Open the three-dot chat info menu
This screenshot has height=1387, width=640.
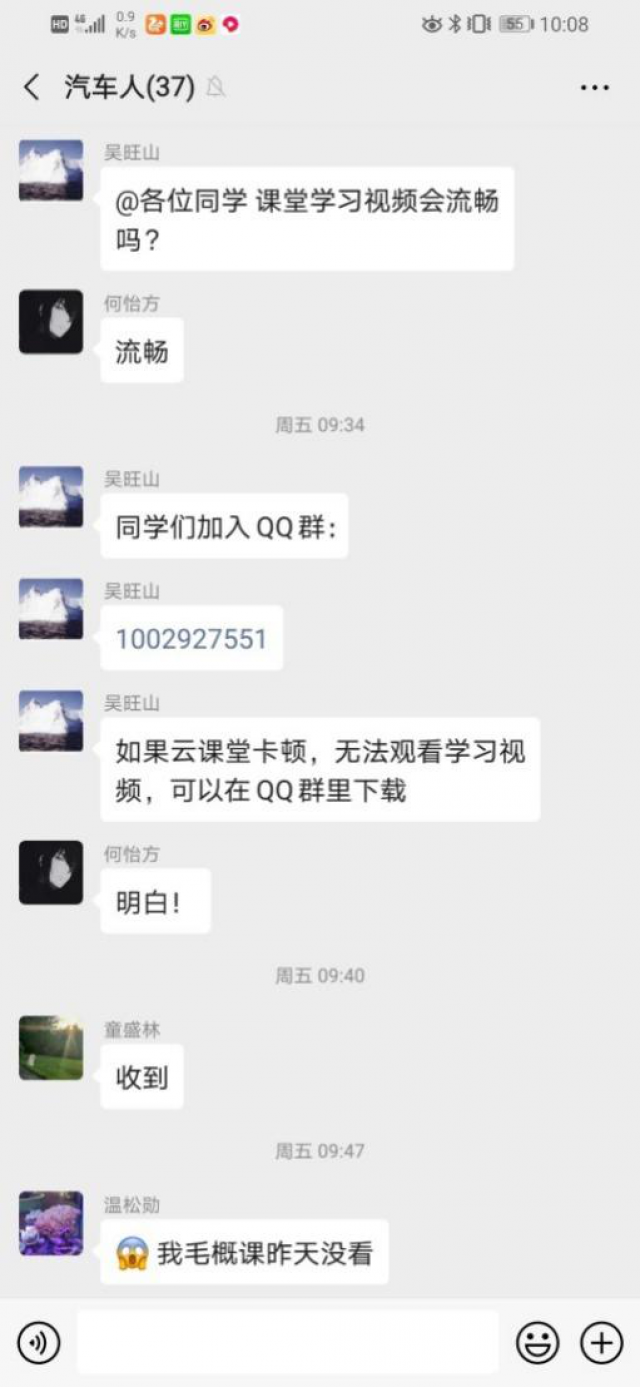[594, 88]
